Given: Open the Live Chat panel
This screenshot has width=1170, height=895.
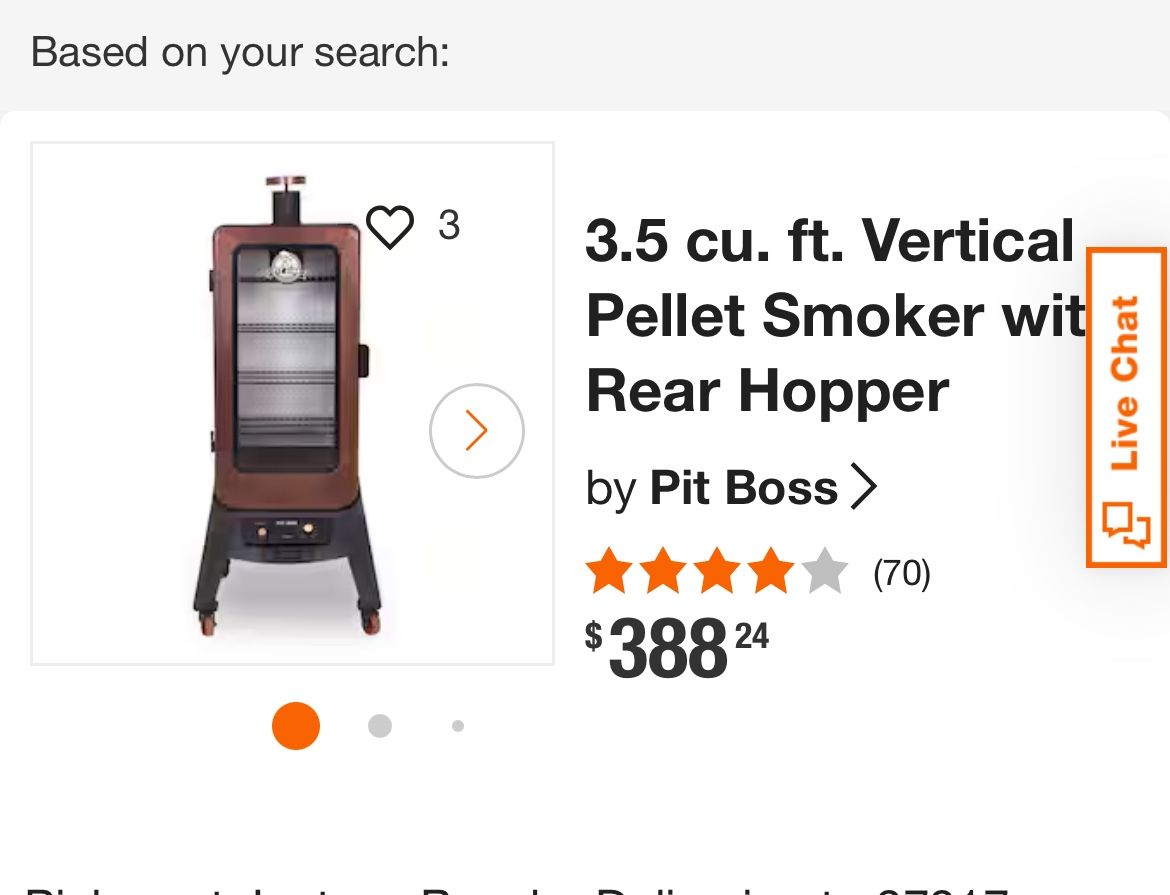Looking at the screenshot, I should 1126,407.
